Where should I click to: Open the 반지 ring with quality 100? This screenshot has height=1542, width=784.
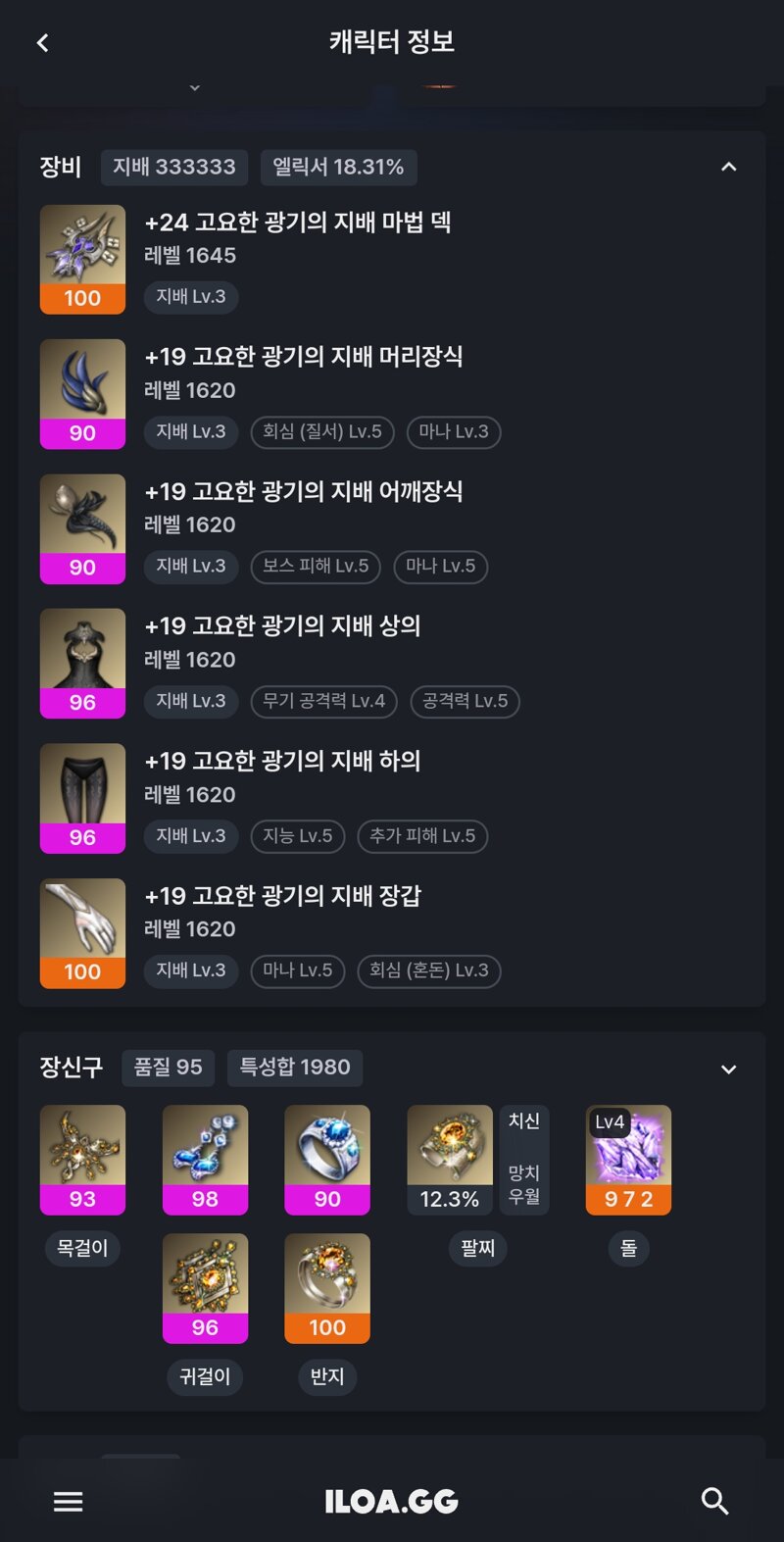327,1287
